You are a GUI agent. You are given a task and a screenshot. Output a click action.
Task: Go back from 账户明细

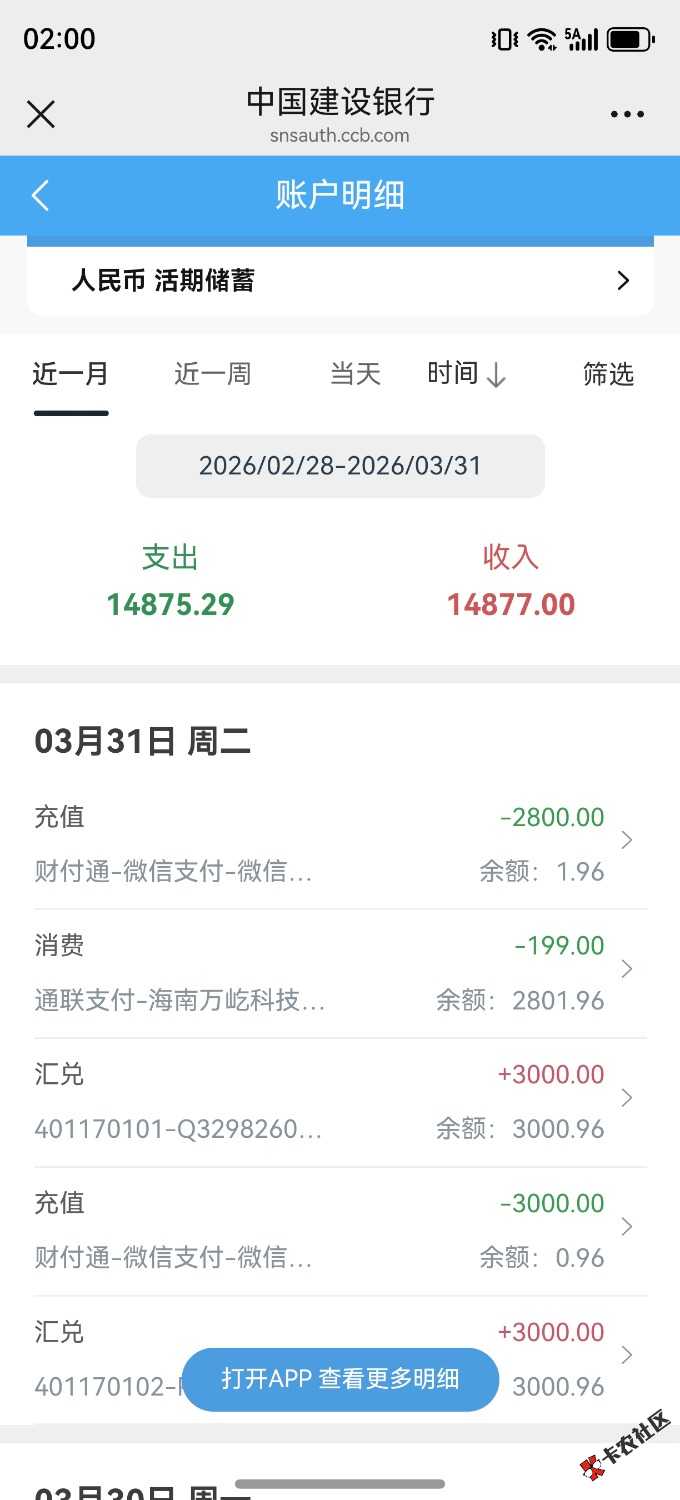pos(41,195)
